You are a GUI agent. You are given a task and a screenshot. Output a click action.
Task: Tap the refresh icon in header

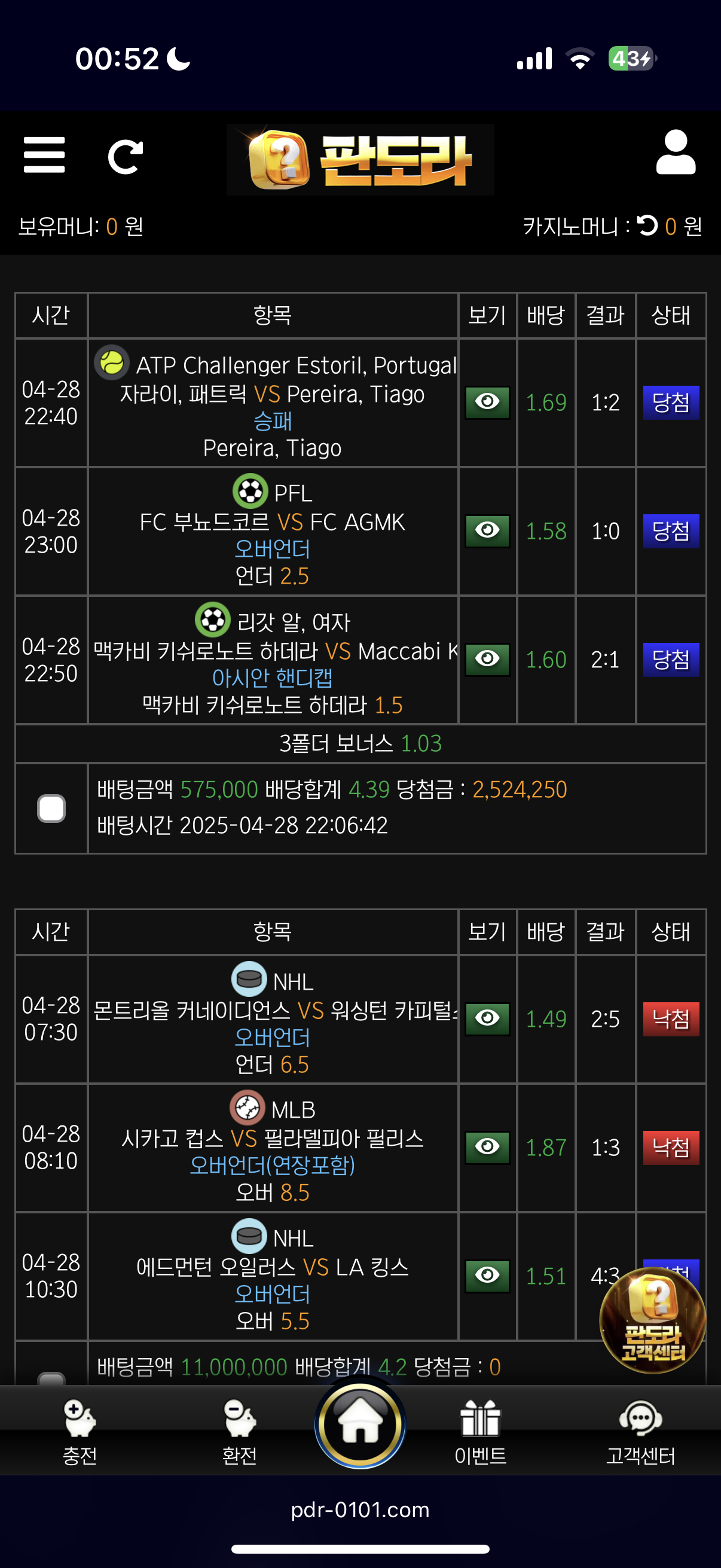126,157
